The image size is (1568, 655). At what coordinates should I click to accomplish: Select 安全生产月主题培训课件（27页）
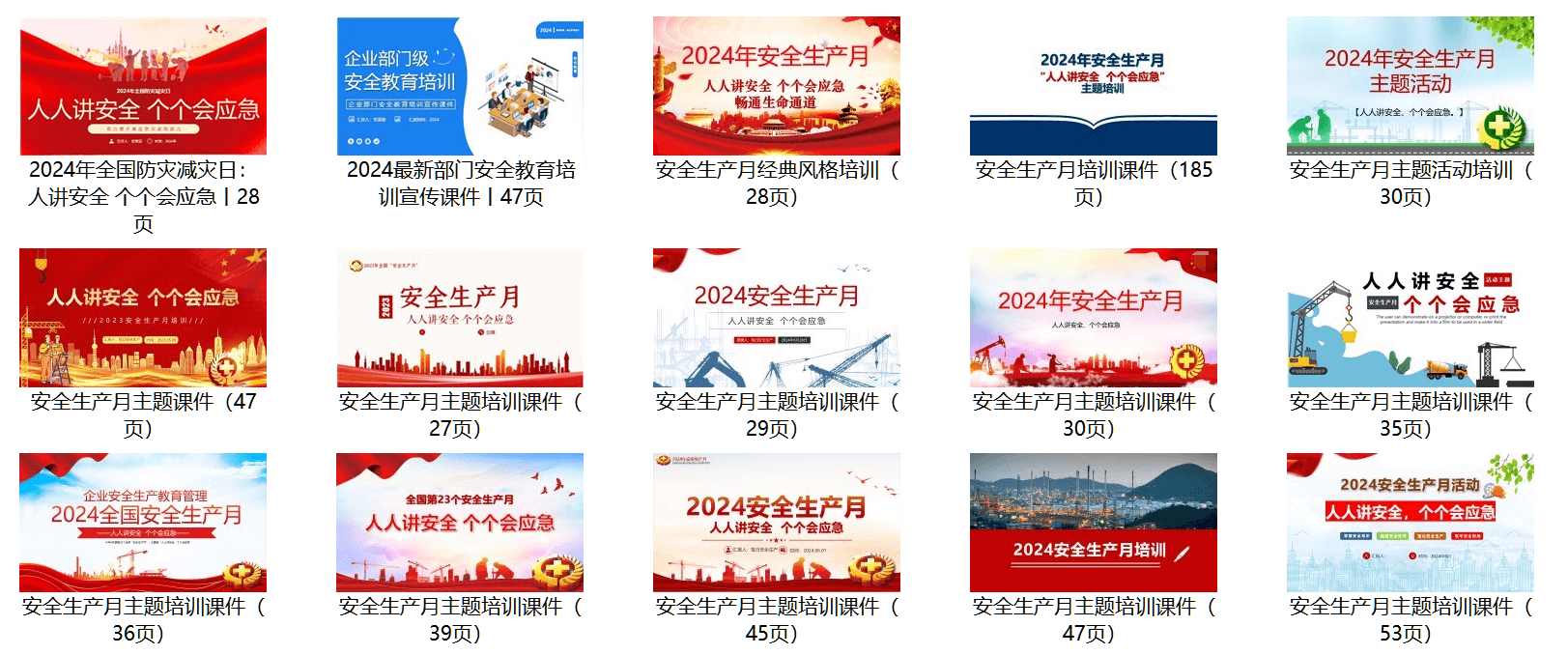(x=460, y=318)
